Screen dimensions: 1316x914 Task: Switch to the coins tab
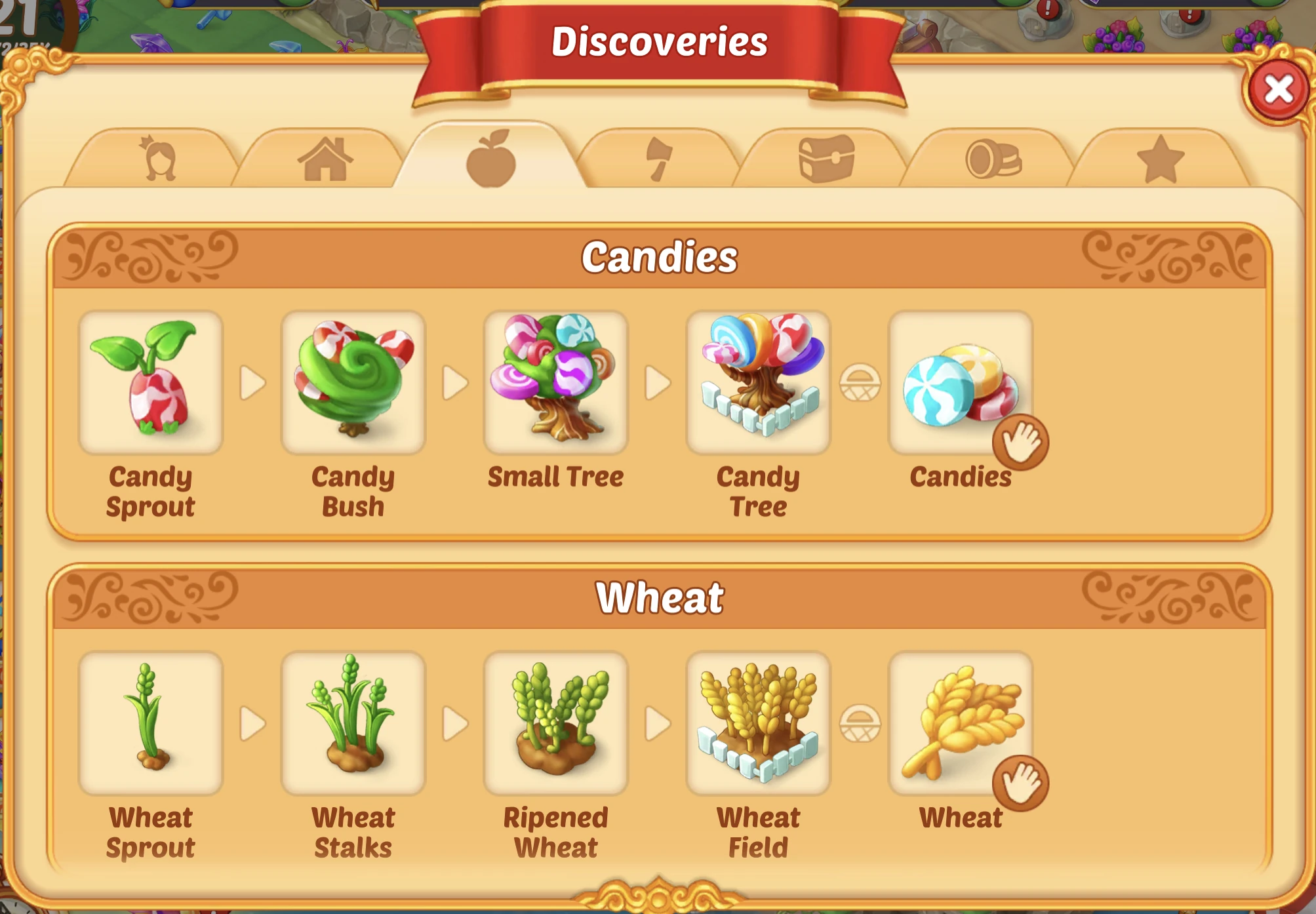click(x=993, y=159)
